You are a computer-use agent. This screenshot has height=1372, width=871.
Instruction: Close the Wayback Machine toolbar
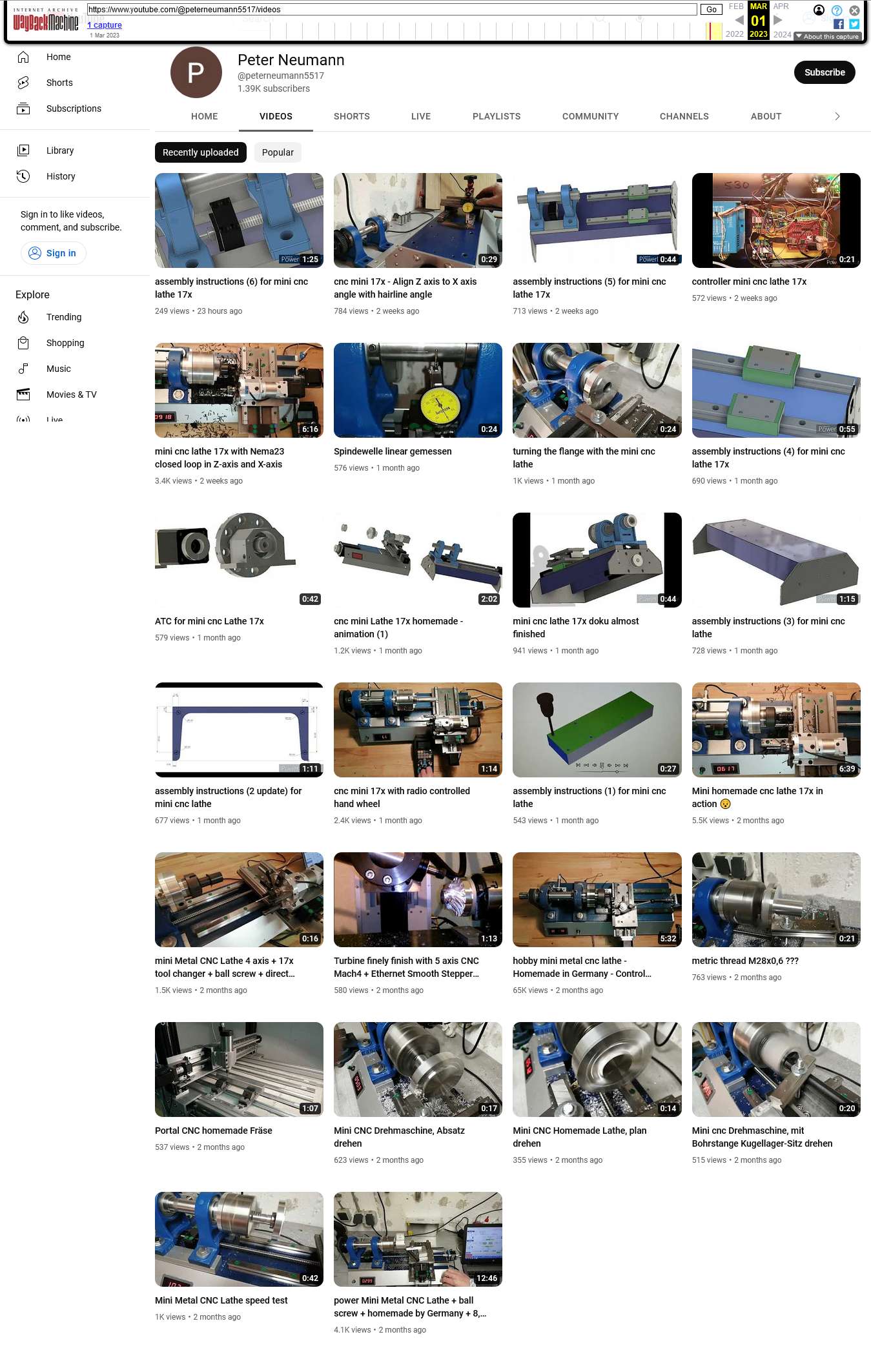pyautogui.click(x=854, y=10)
